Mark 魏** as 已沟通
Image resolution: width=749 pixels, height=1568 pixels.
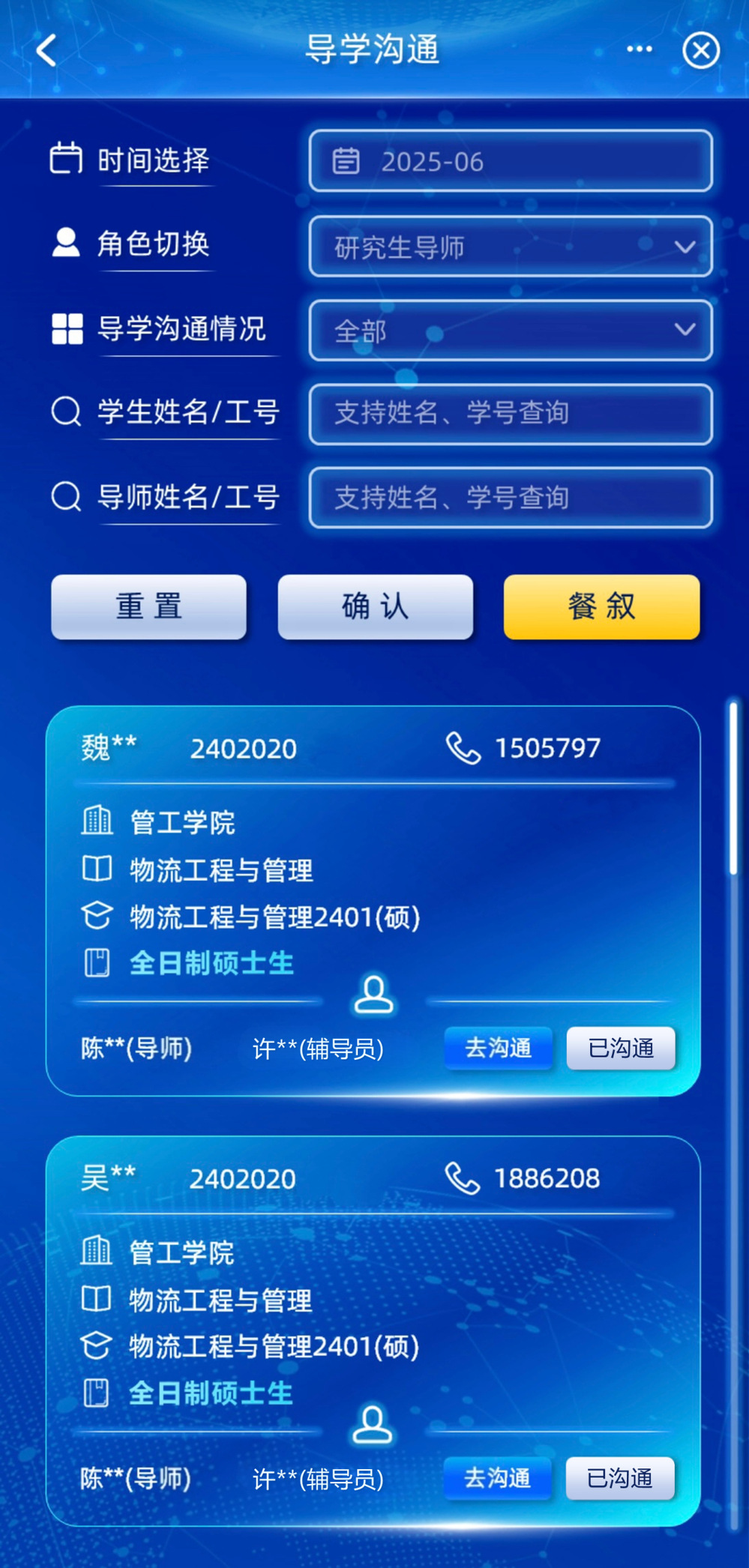pyautogui.click(x=621, y=1048)
